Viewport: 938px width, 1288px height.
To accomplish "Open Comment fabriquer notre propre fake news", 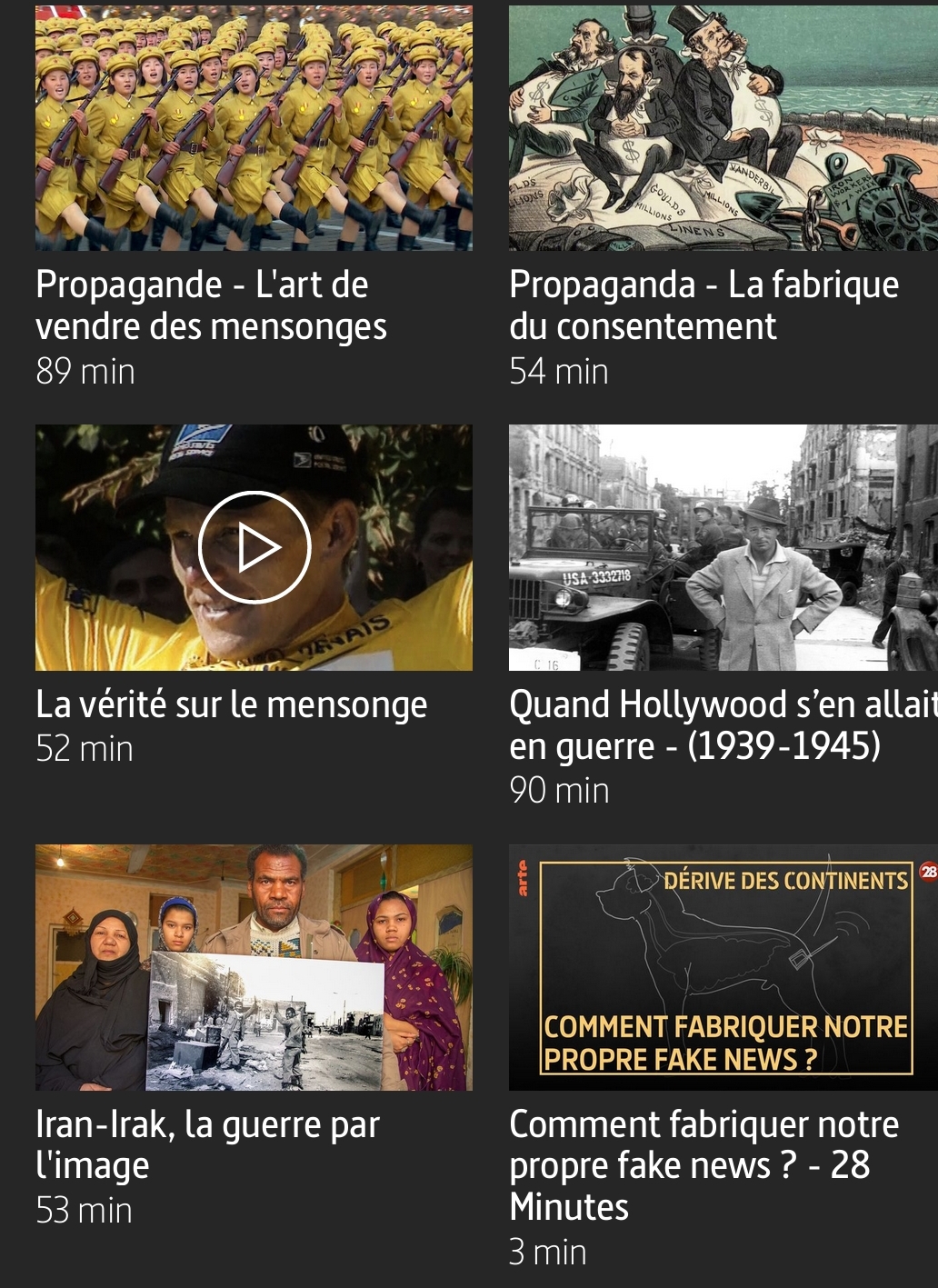I will 723,967.
